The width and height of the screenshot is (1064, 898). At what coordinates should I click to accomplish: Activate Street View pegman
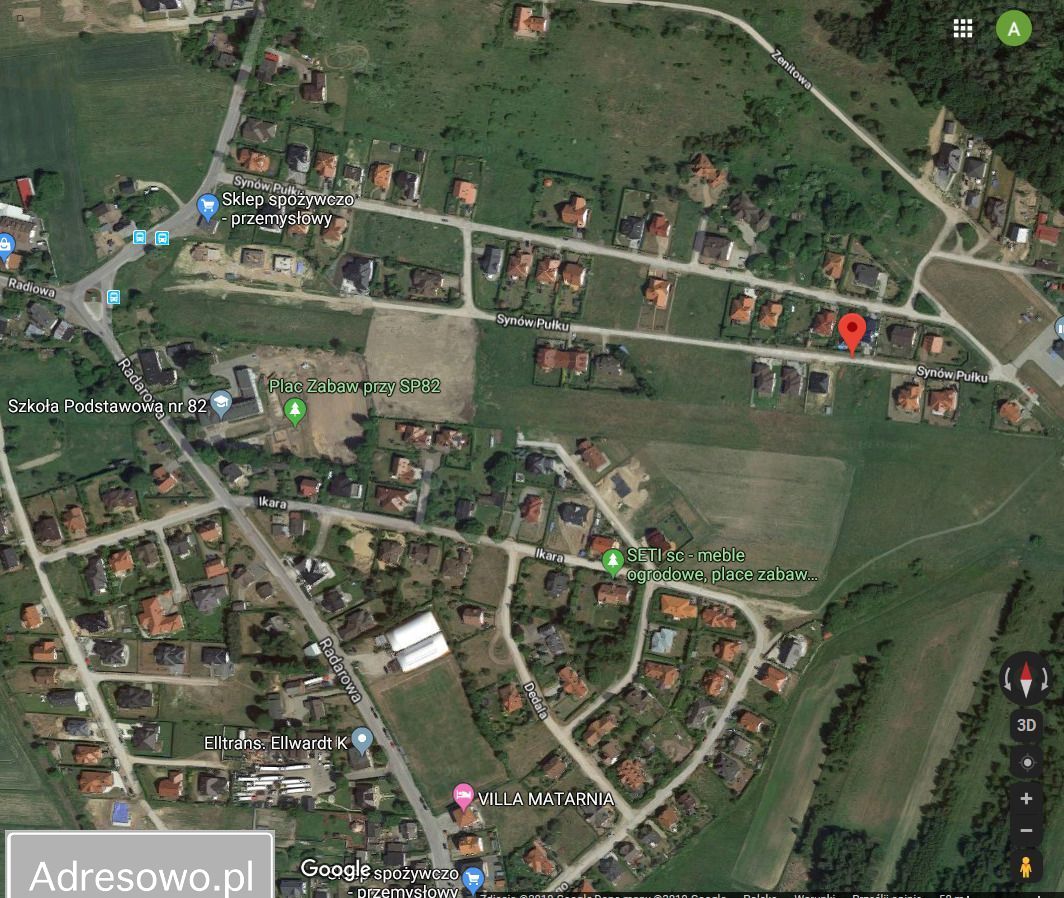coord(1026,867)
